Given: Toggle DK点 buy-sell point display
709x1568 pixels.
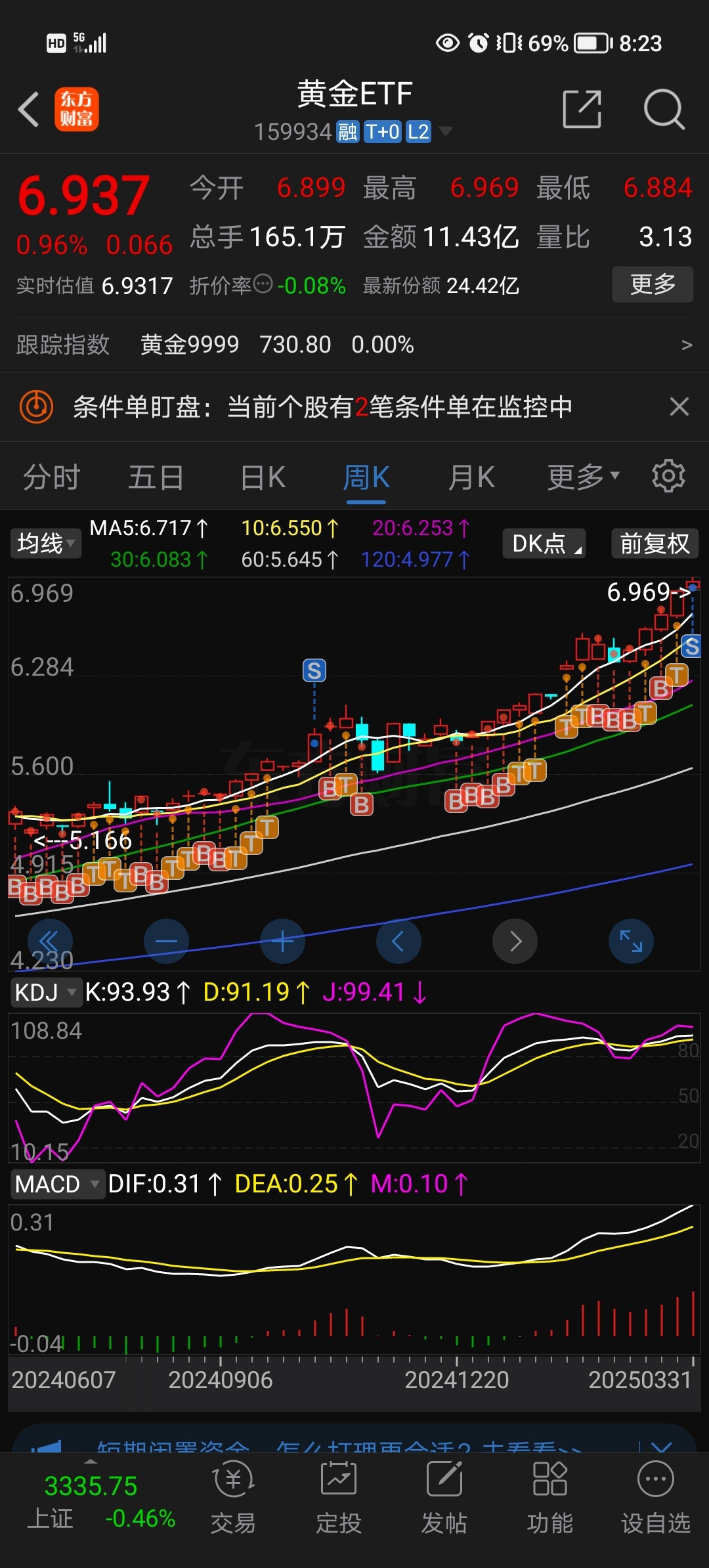Looking at the screenshot, I should pos(544,544).
